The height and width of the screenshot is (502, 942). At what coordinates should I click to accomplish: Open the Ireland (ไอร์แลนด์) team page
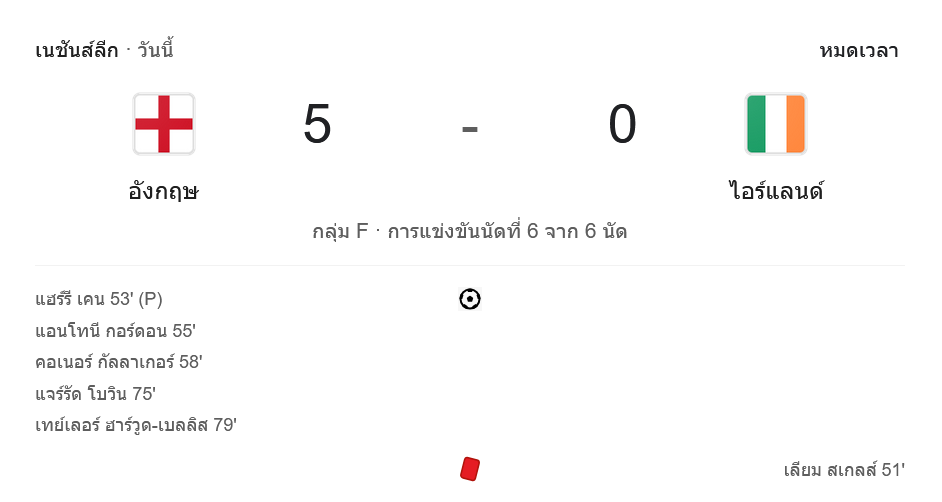(775, 190)
